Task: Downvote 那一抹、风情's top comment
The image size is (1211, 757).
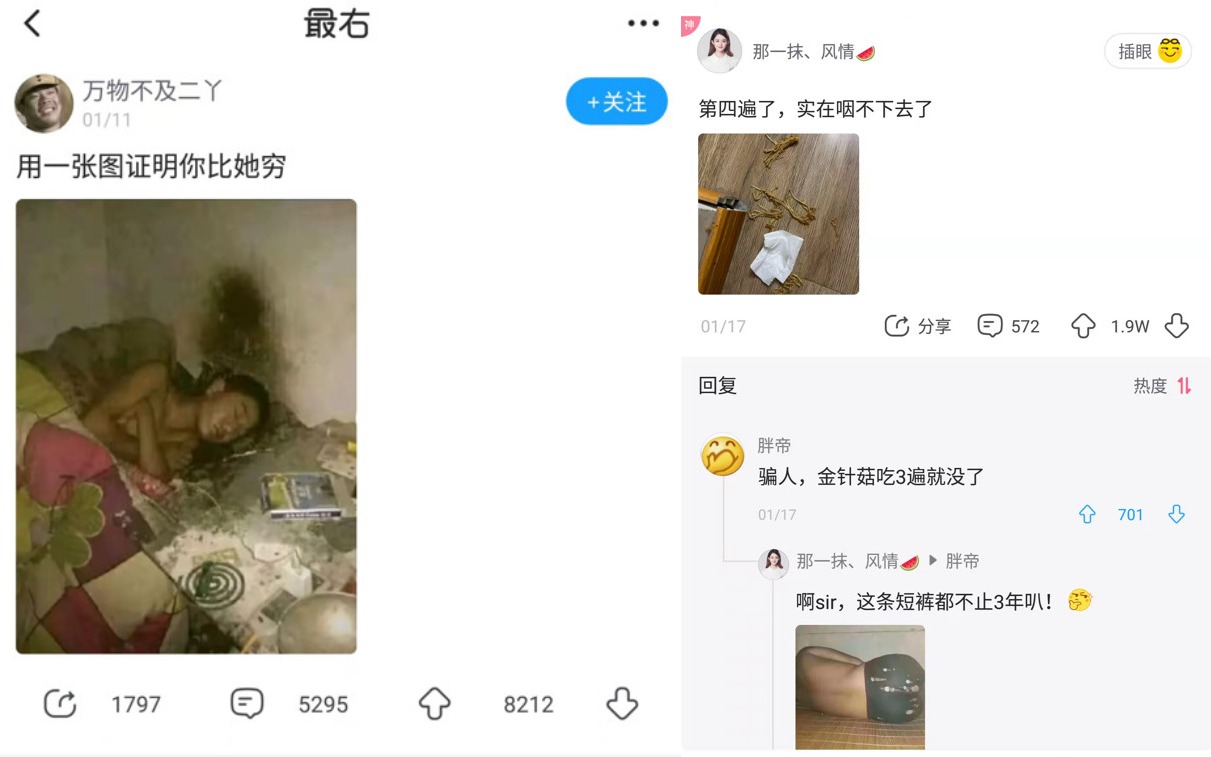Action: point(1177,326)
